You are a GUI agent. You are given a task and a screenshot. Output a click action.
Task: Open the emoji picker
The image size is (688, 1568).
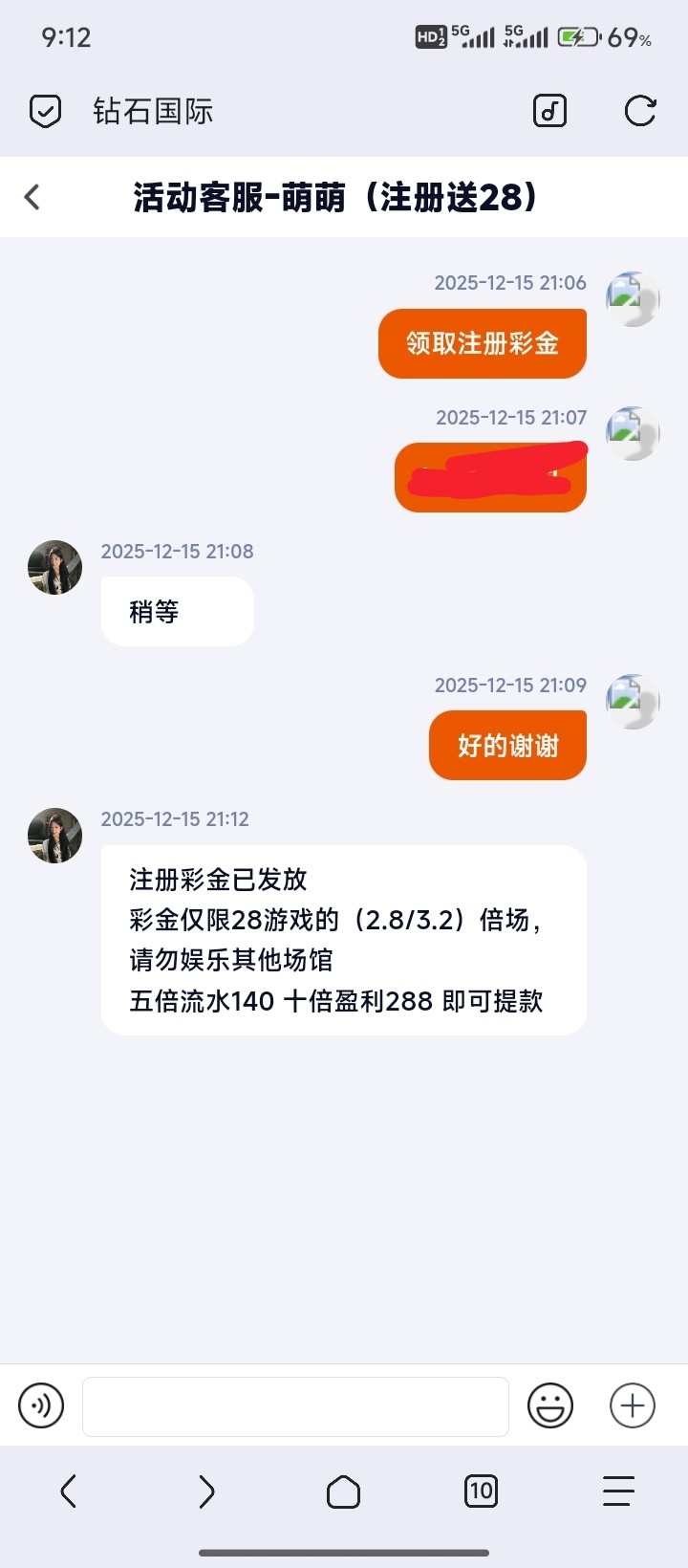tap(550, 1405)
